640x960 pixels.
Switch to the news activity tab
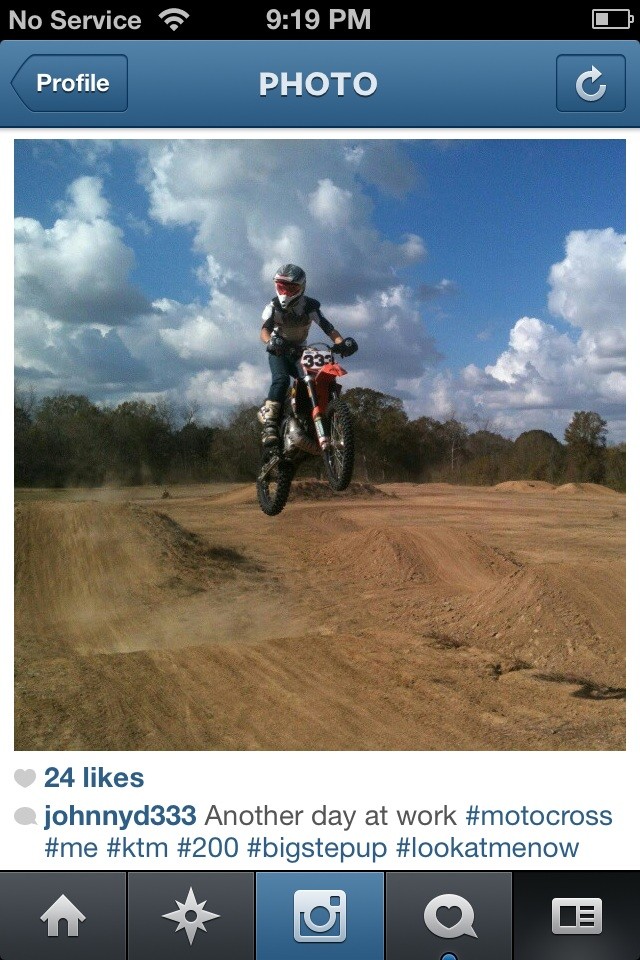click(448, 916)
